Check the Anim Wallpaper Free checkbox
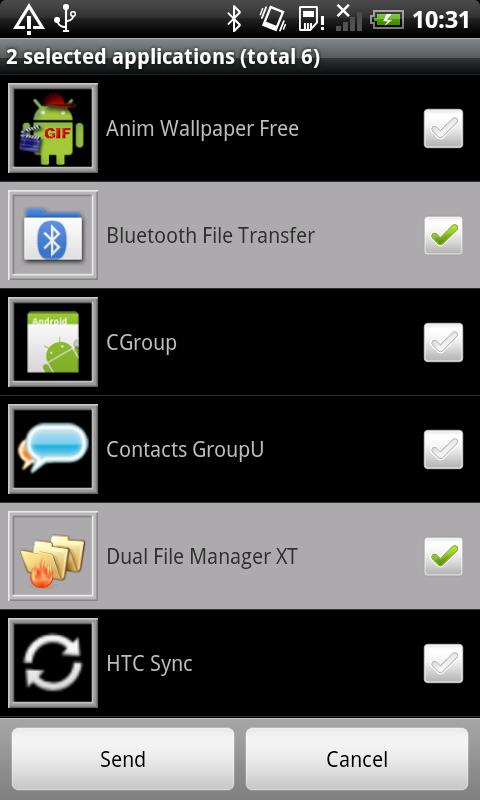This screenshot has width=480, height=800. (x=443, y=129)
